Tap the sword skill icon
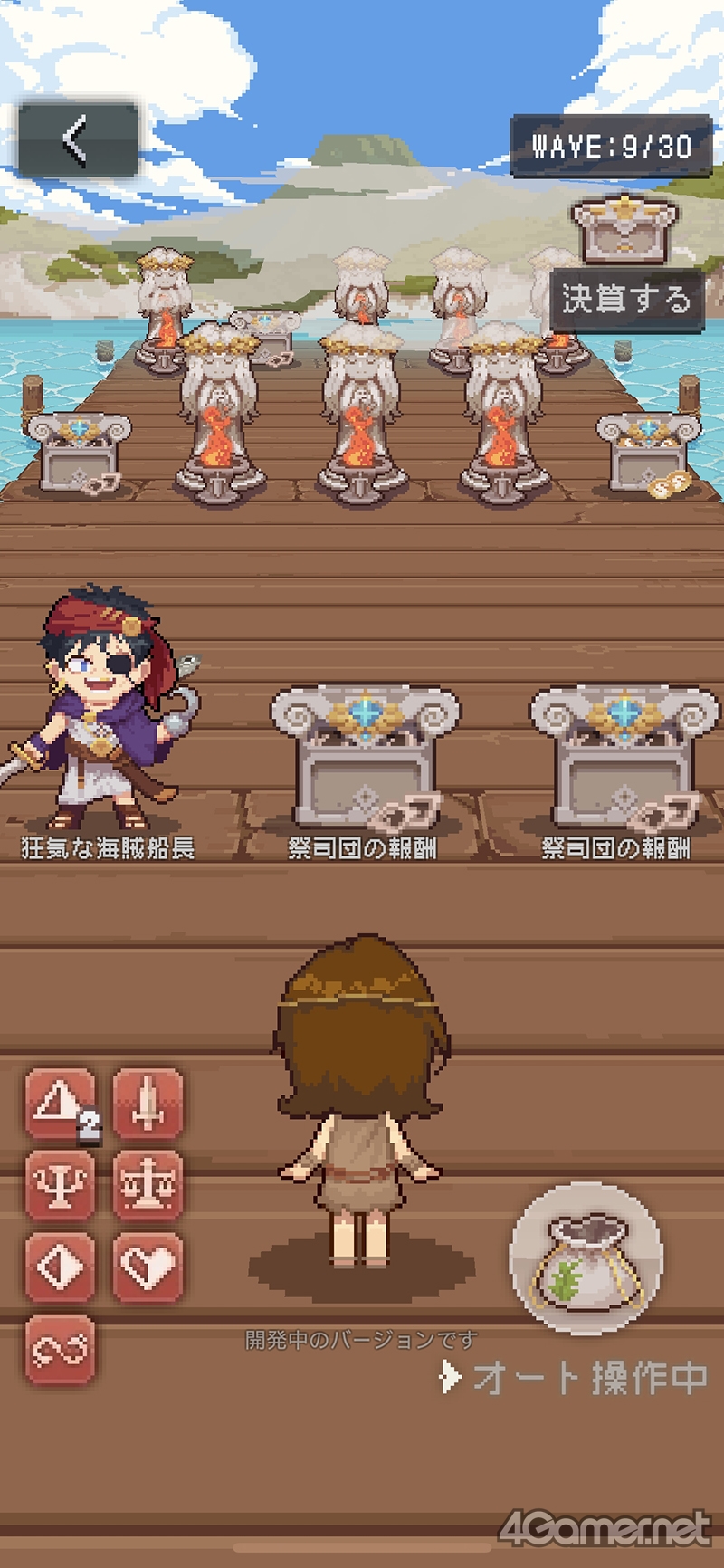The height and width of the screenshot is (1568, 724). pyautogui.click(x=148, y=1104)
